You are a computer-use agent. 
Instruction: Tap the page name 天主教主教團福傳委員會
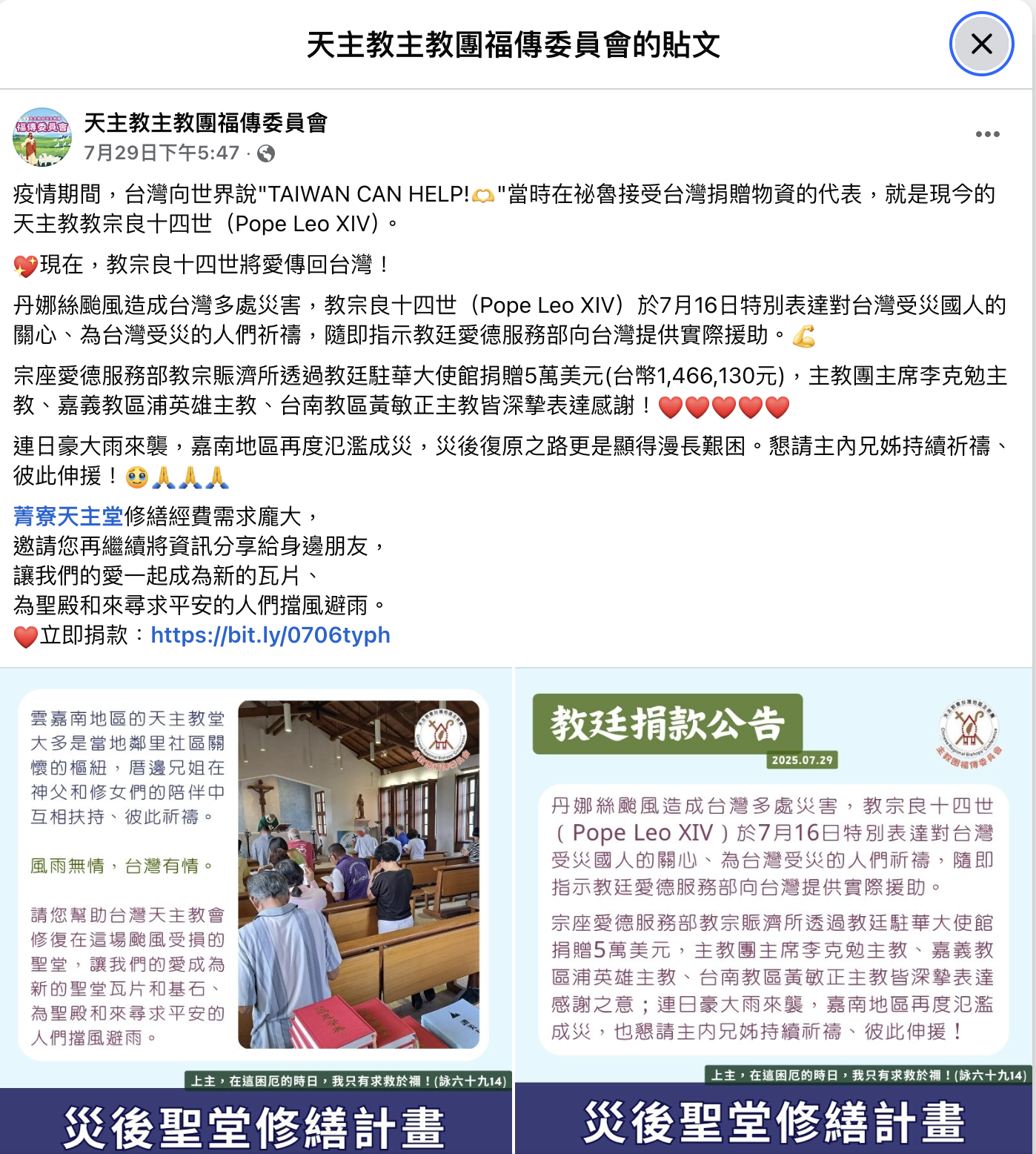[205, 122]
